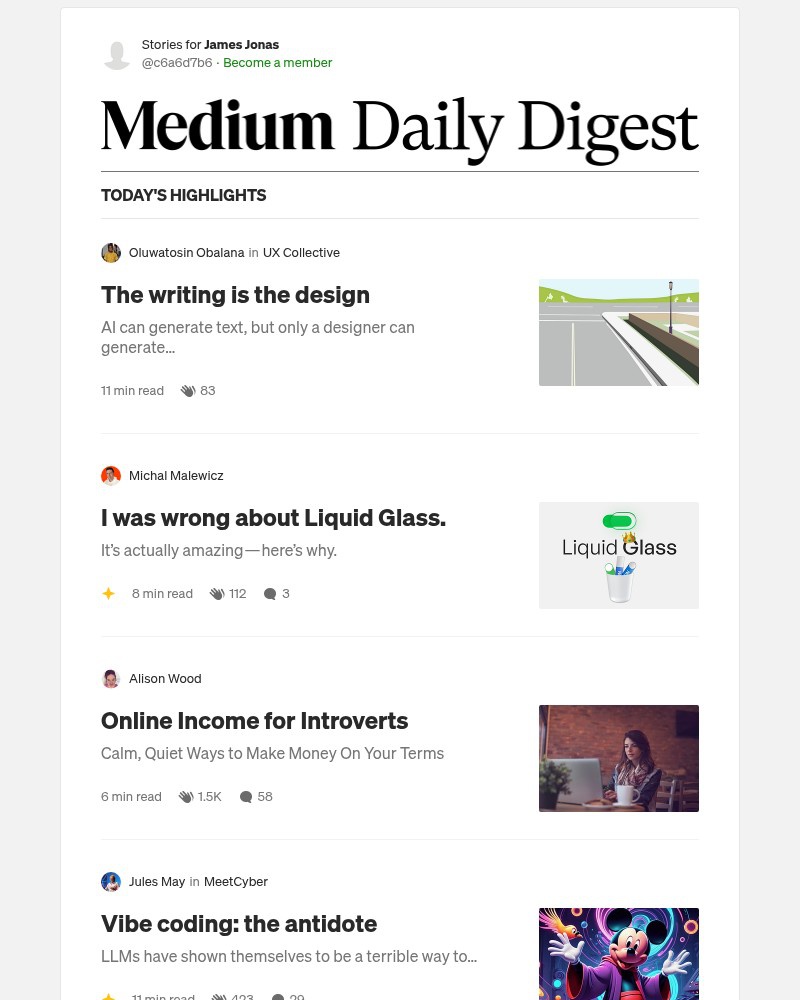
Task: Click the clap icon showing 1.5K claps
Action: 186,796
